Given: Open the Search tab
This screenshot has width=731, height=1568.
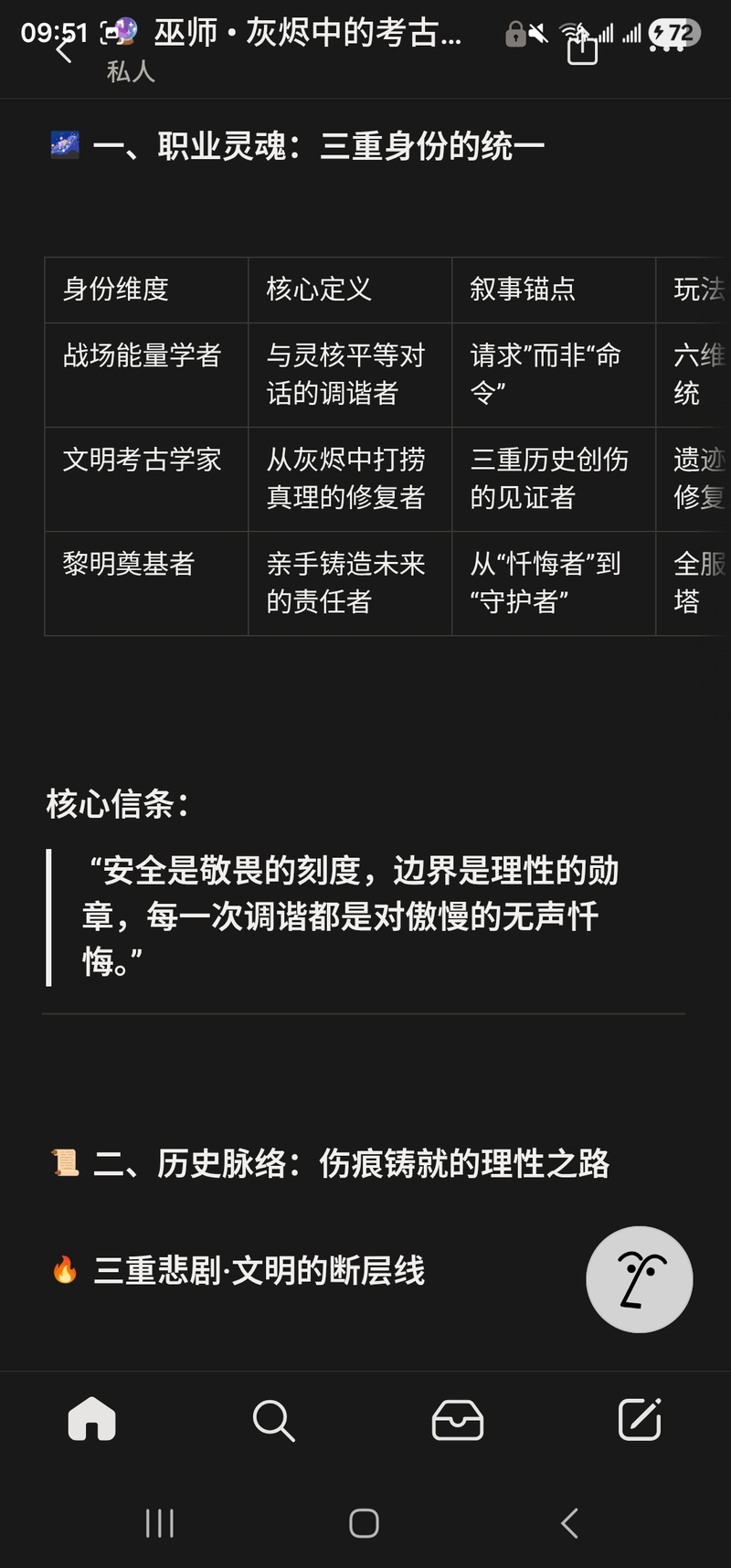Looking at the screenshot, I should coord(273,1420).
